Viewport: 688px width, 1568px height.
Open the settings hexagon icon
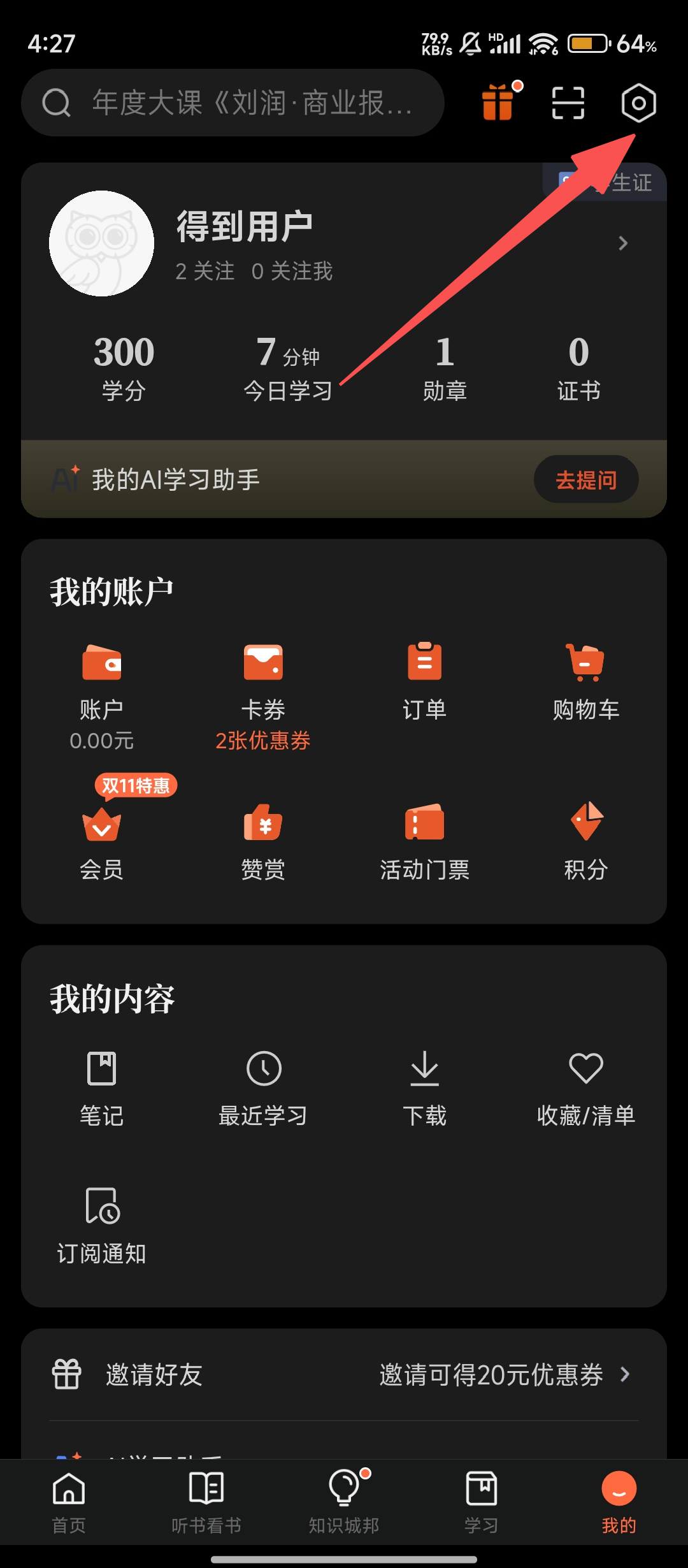coord(638,103)
